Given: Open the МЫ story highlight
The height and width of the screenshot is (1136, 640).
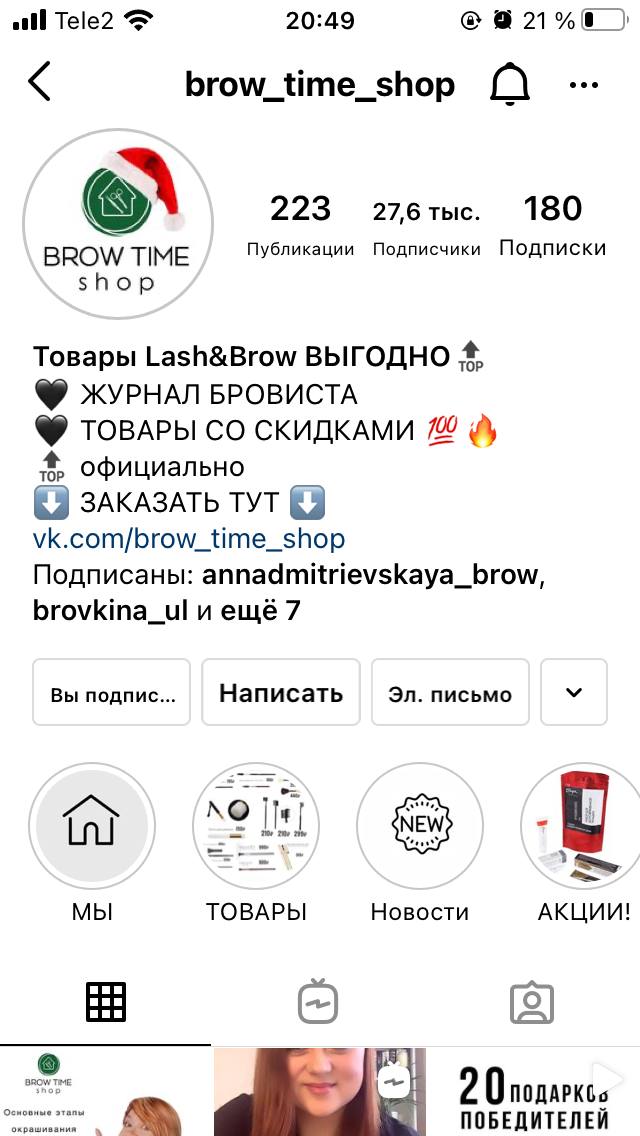Looking at the screenshot, I should 92,826.
